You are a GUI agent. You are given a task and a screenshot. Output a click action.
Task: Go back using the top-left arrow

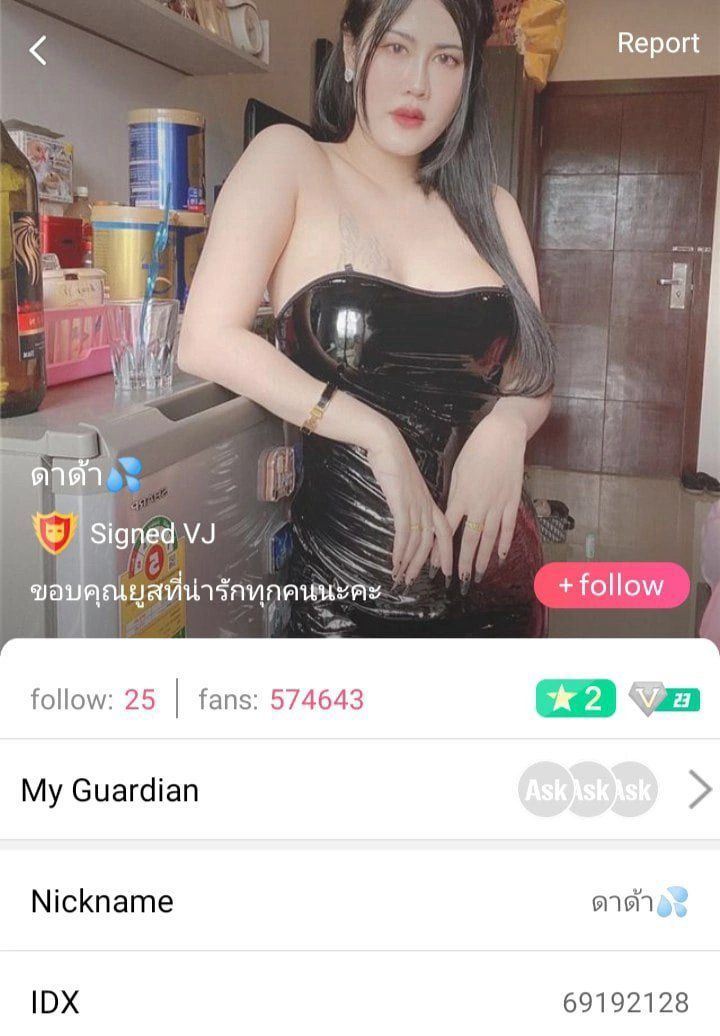38,50
